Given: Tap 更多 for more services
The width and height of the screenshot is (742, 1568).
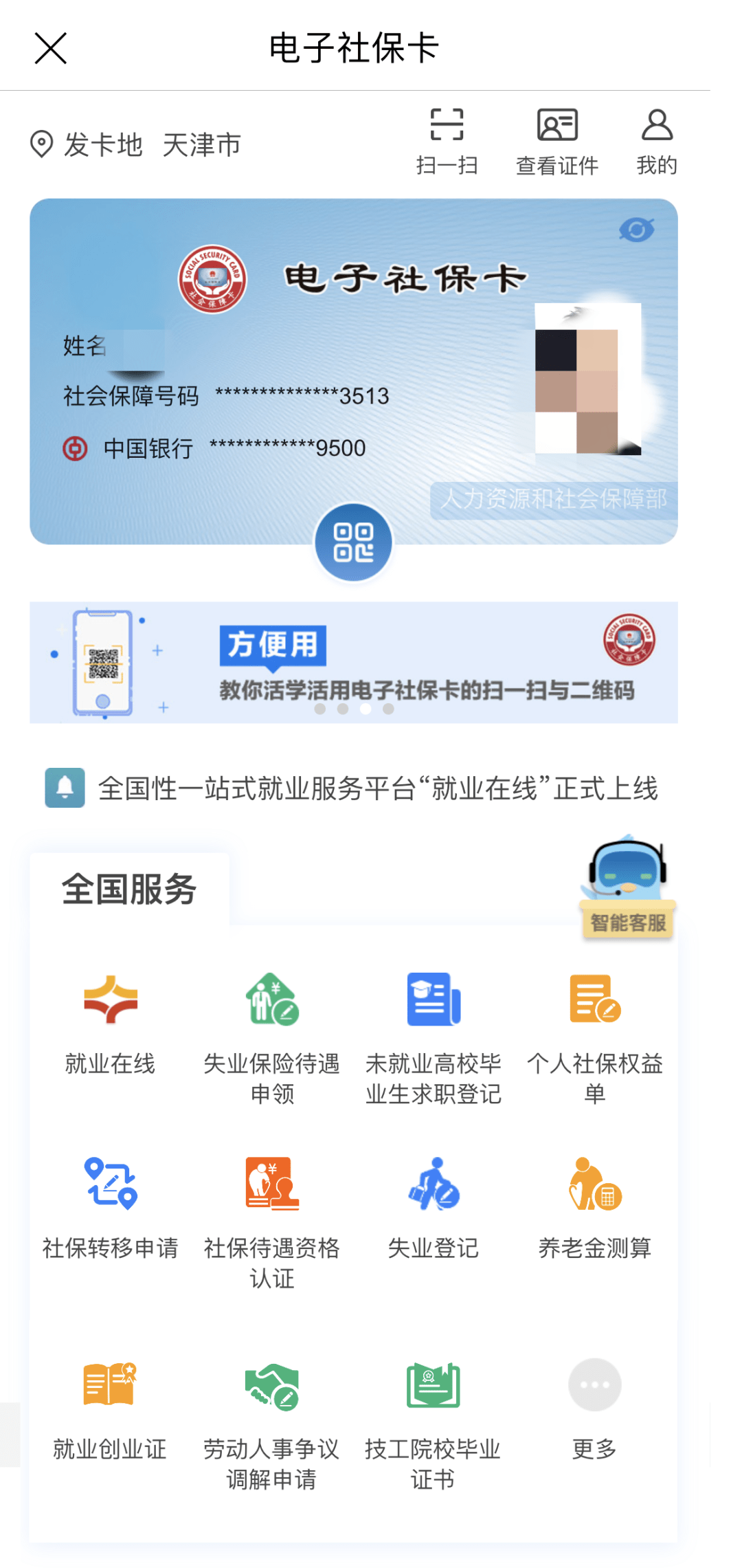Looking at the screenshot, I should [x=595, y=1409].
